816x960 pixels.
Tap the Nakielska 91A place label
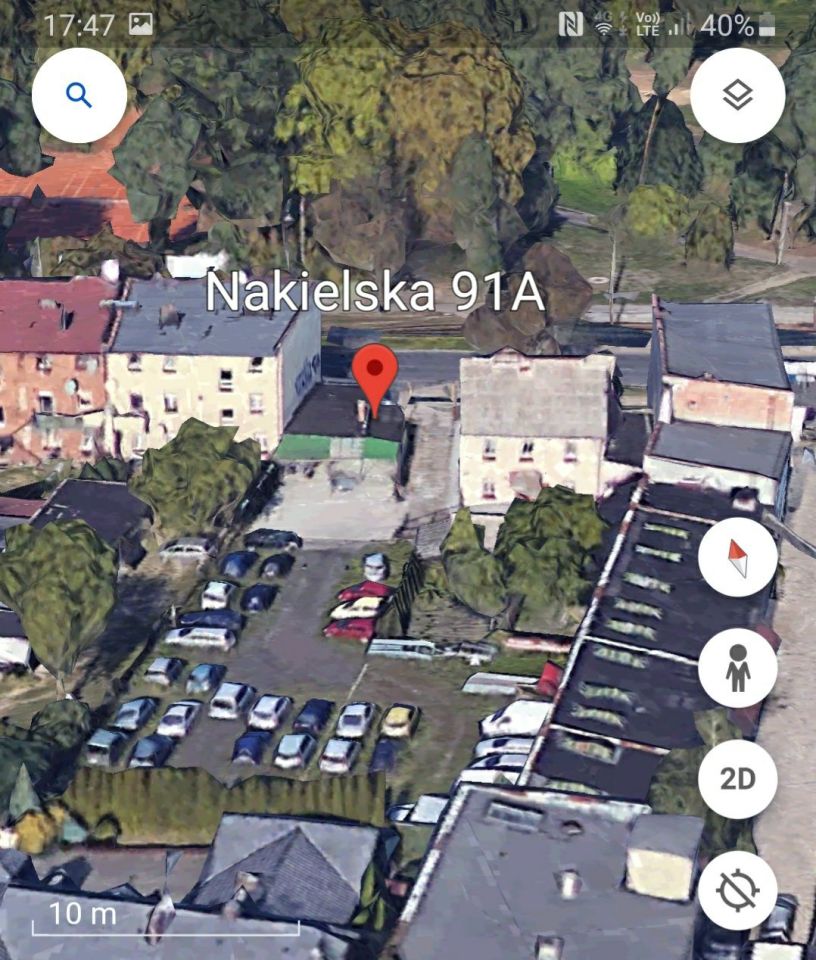374,294
